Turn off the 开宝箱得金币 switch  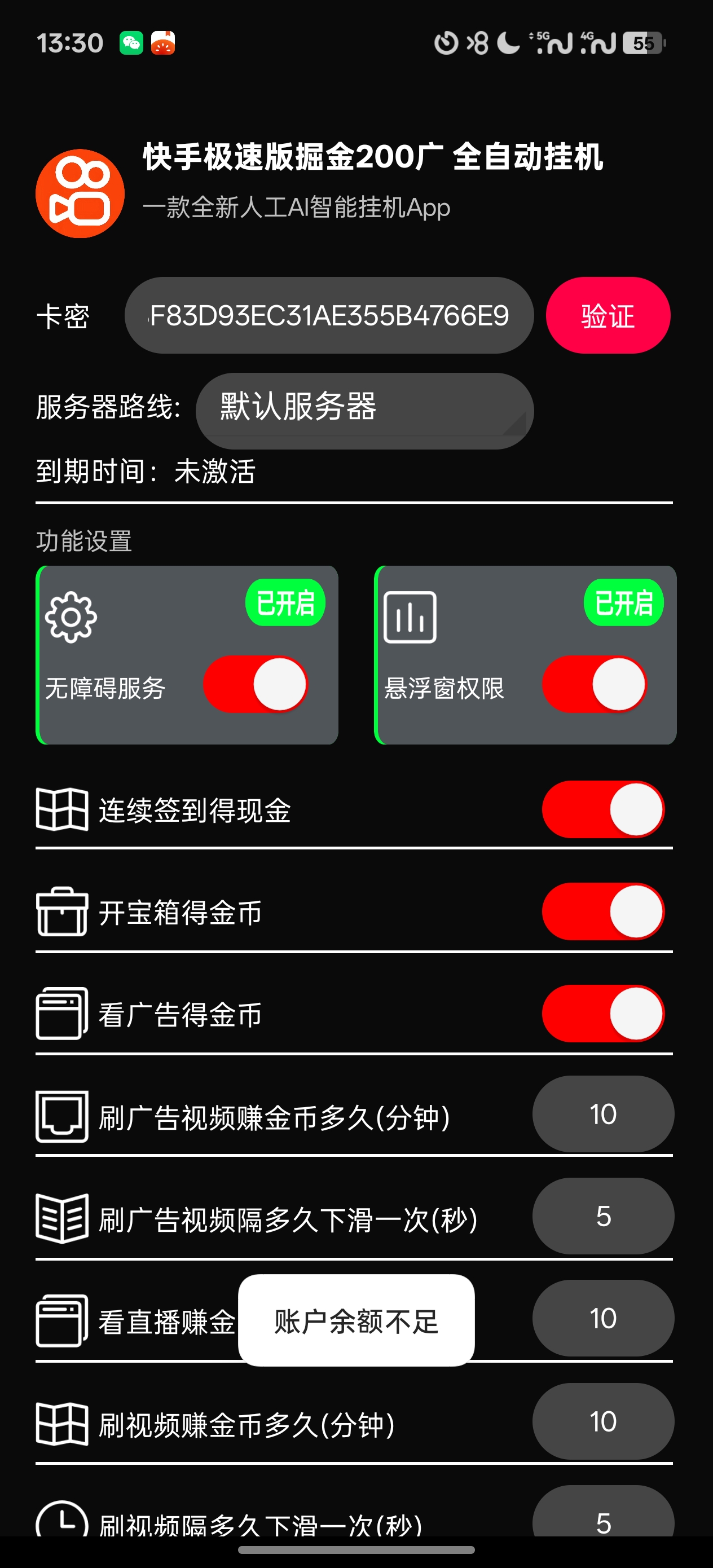tap(602, 911)
